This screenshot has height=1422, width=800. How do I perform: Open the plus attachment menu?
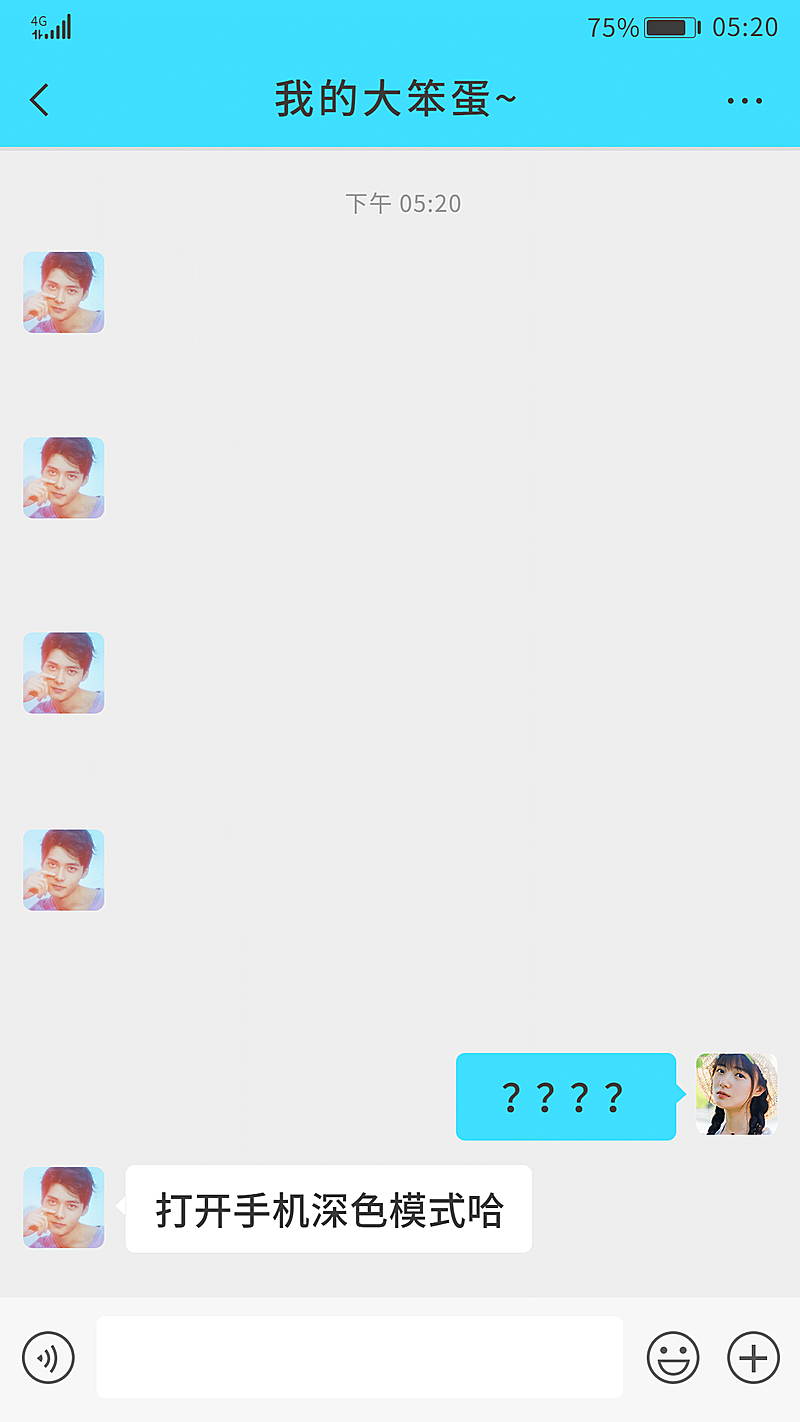click(753, 1357)
